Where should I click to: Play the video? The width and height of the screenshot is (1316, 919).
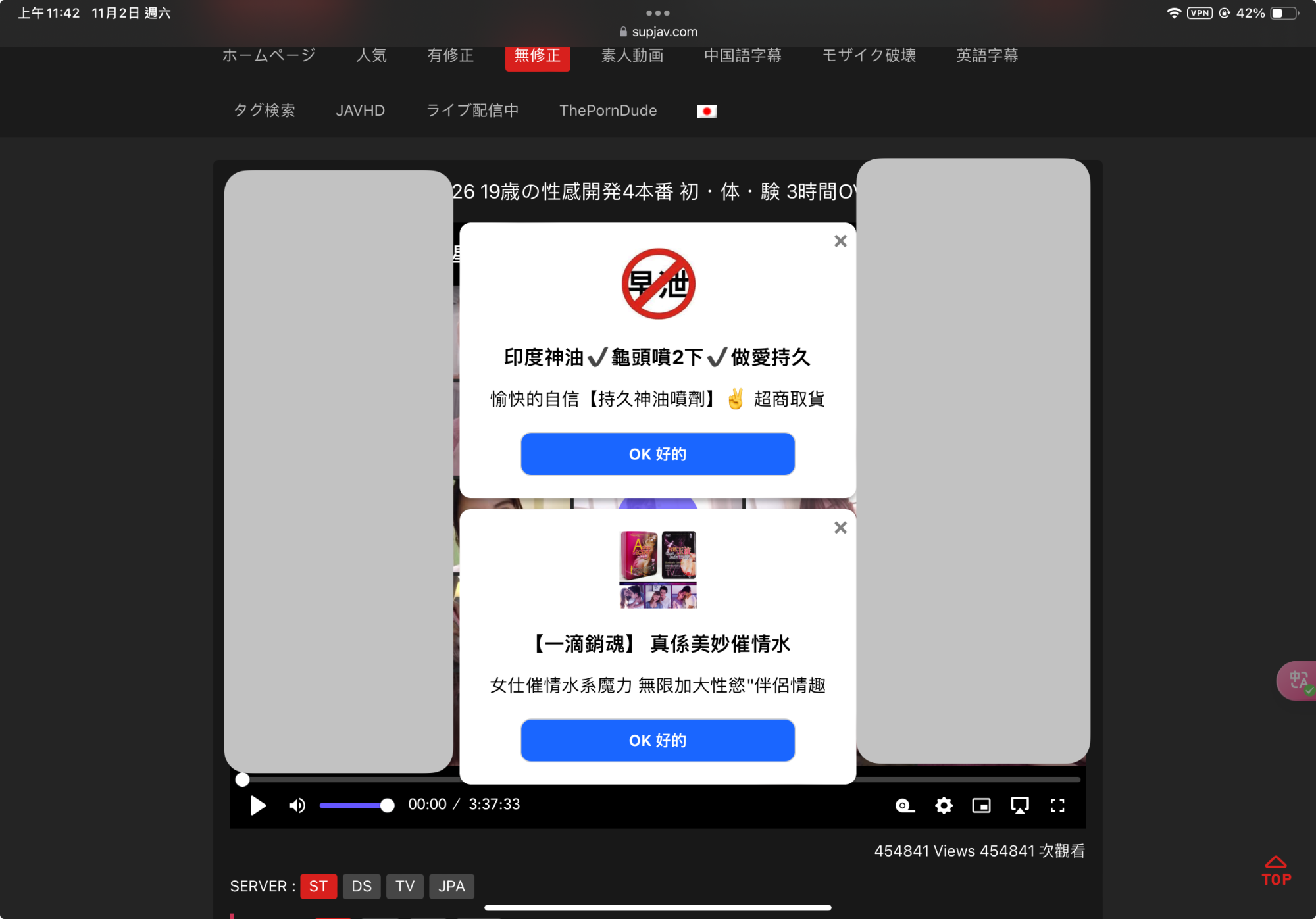click(258, 805)
